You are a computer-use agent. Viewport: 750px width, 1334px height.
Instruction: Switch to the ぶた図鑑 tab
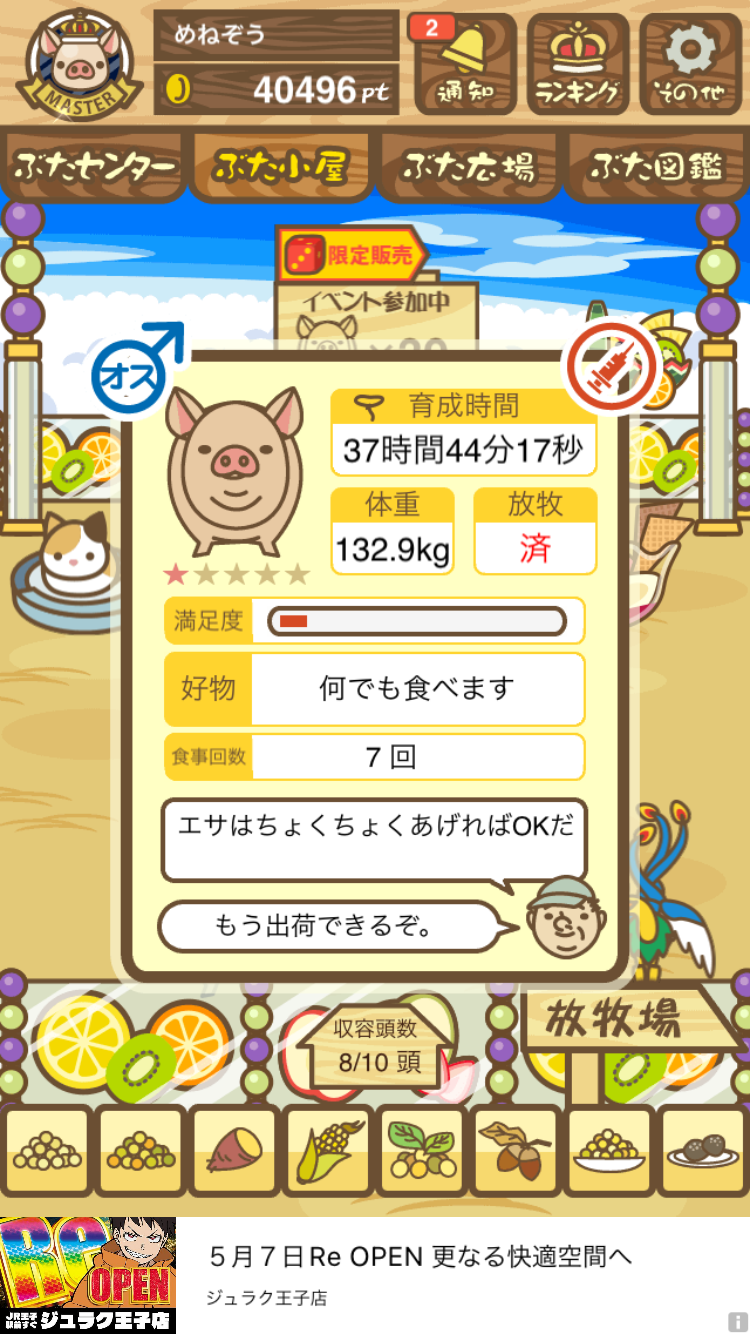(x=656, y=165)
